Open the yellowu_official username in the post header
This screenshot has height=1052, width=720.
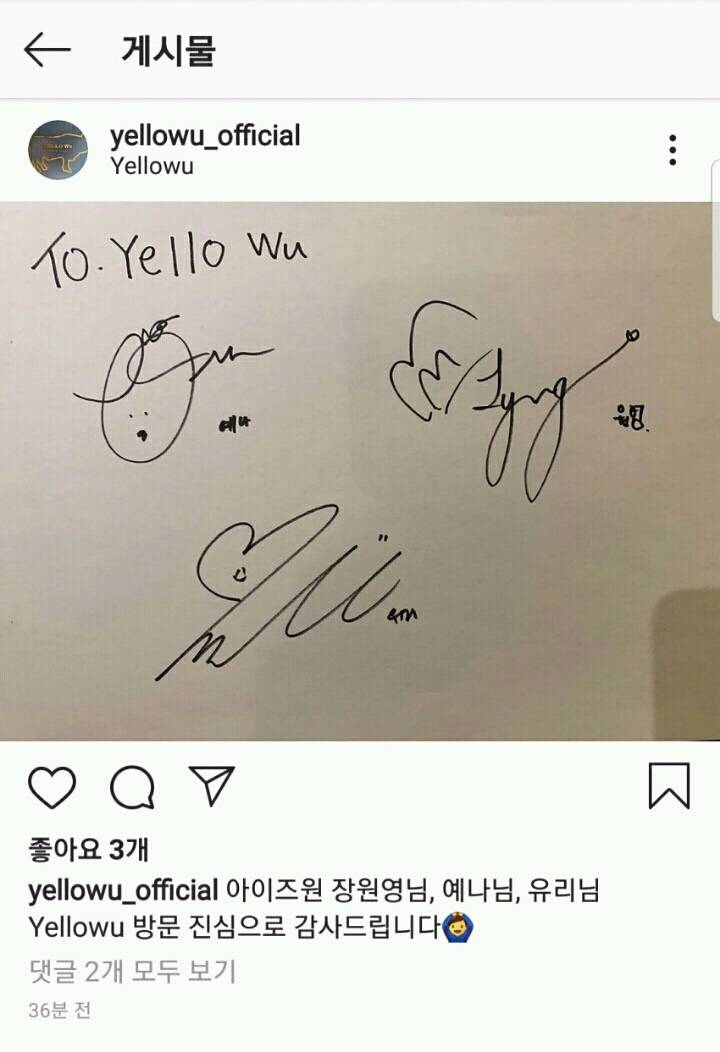tap(205, 136)
